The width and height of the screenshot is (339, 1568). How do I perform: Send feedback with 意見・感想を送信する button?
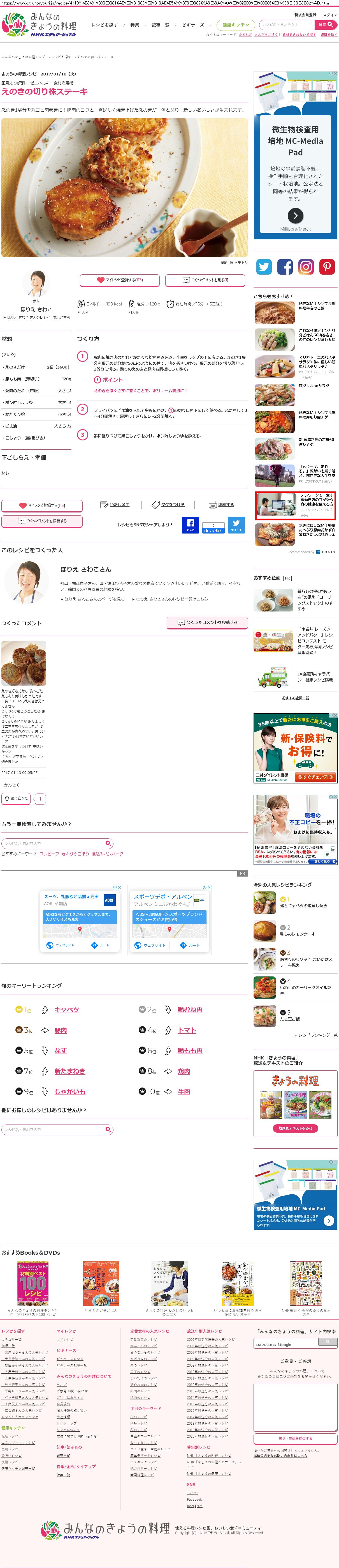coord(295,1438)
